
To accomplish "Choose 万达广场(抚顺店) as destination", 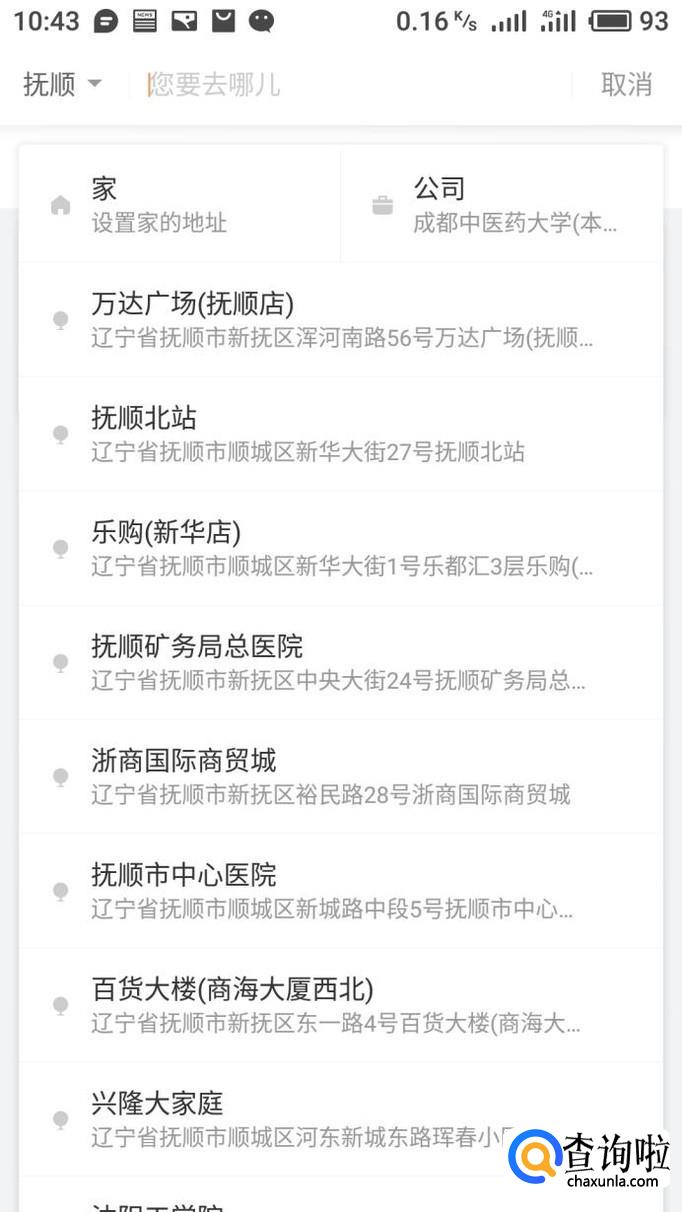I will point(340,319).
